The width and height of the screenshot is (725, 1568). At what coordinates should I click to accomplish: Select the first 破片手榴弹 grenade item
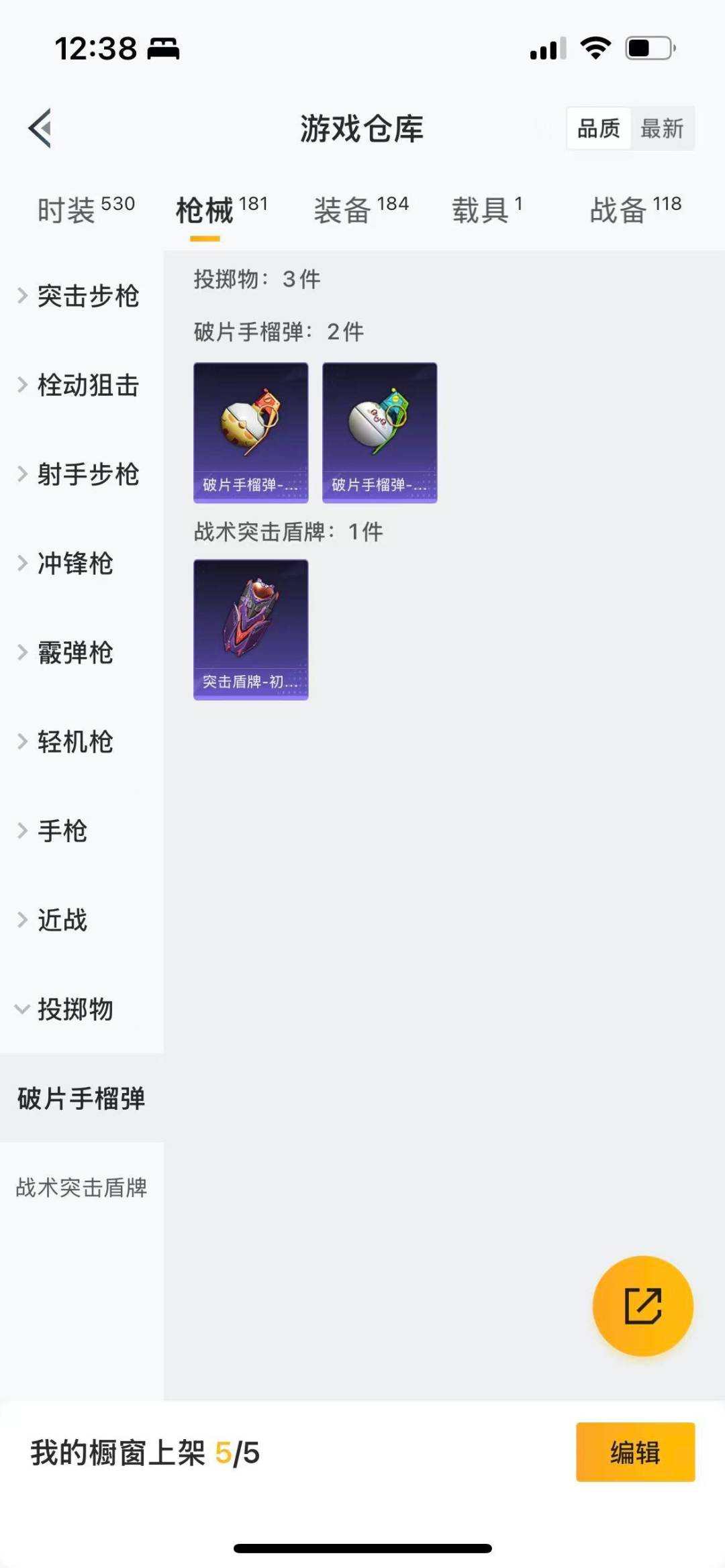pos(250,431)
